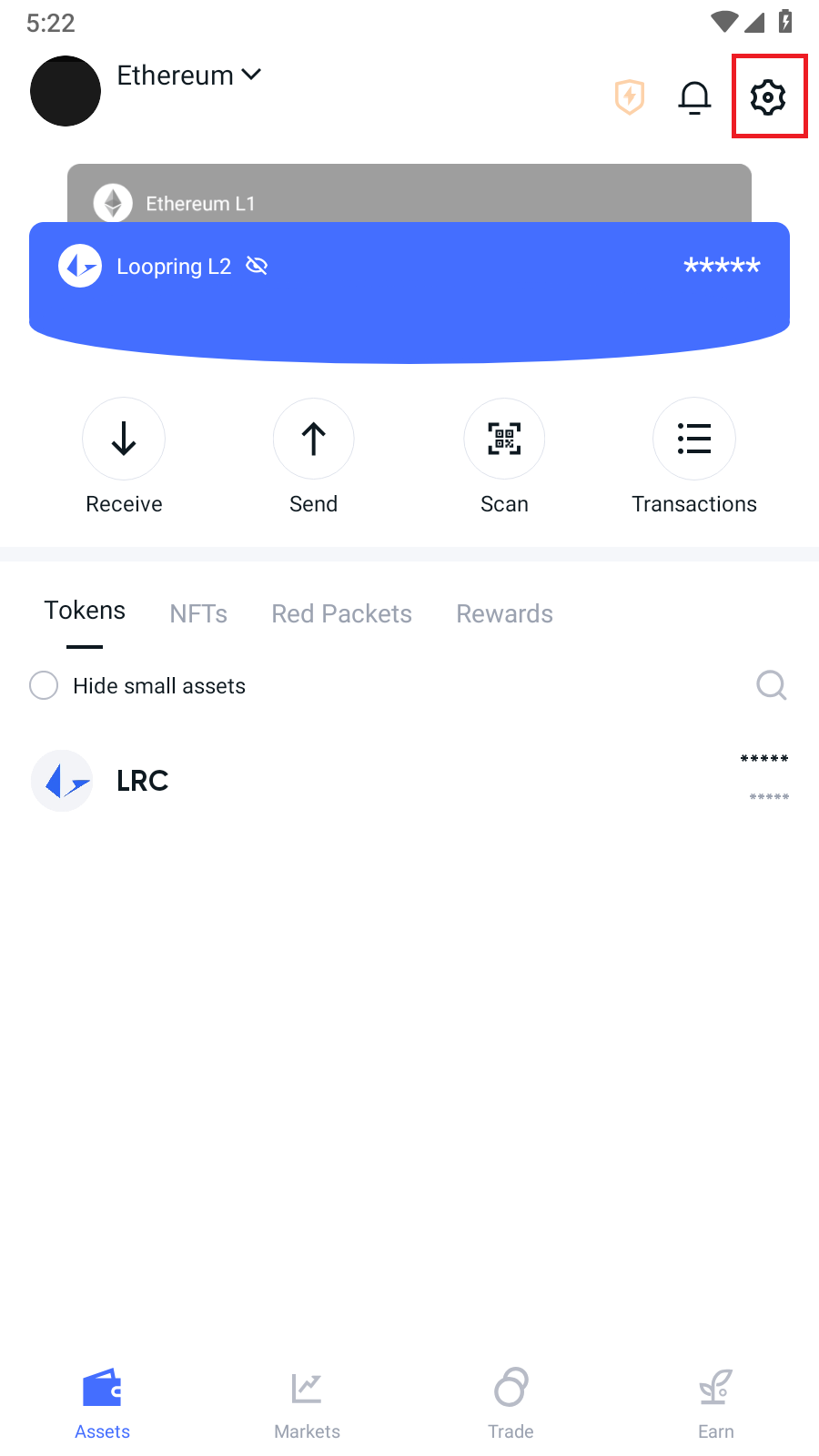Switch to the Red Packets tab
The width and height of the screenshot is (819, 1456).
(342, 614)
